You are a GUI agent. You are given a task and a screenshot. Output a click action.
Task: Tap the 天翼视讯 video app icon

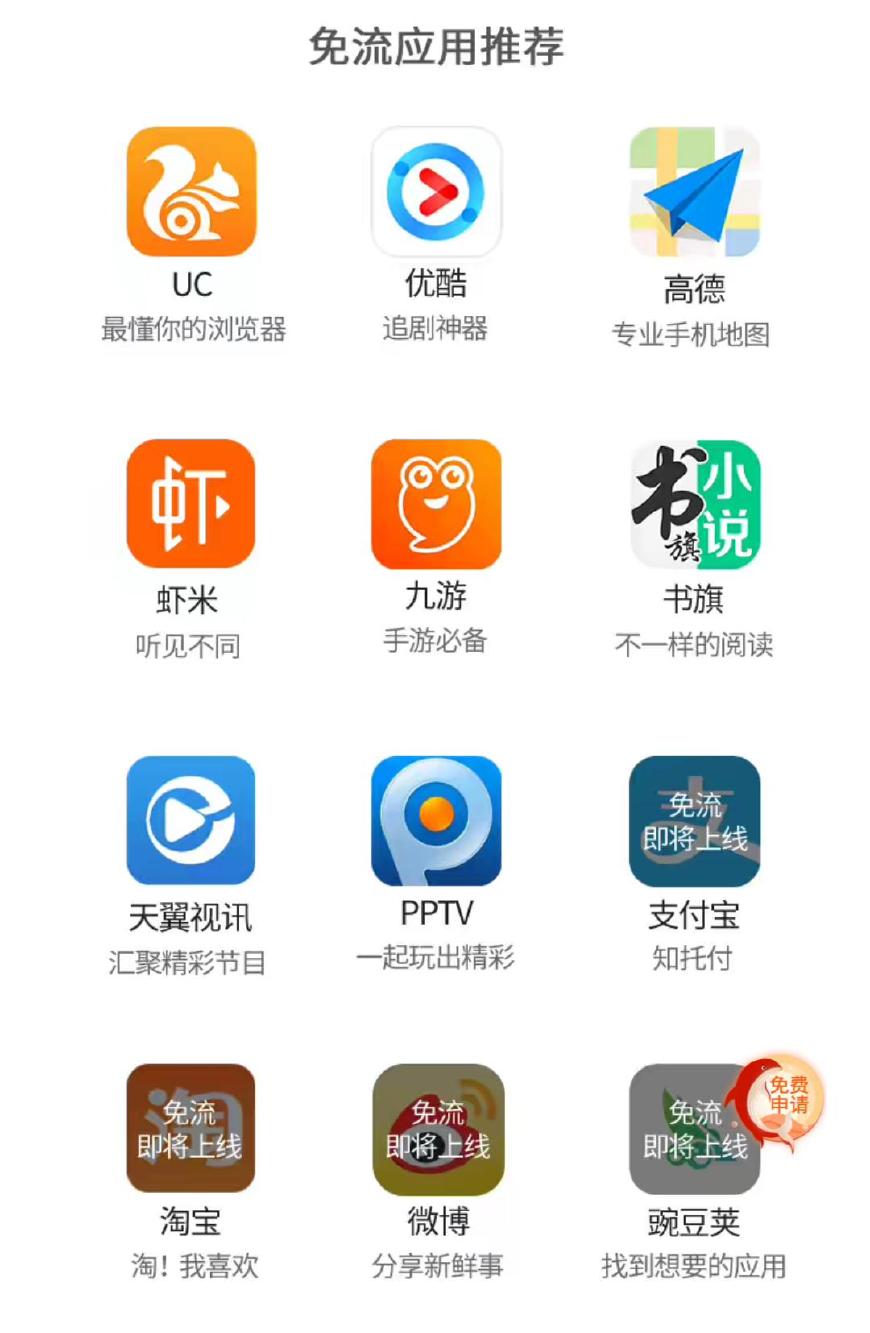tap(190, 820)
